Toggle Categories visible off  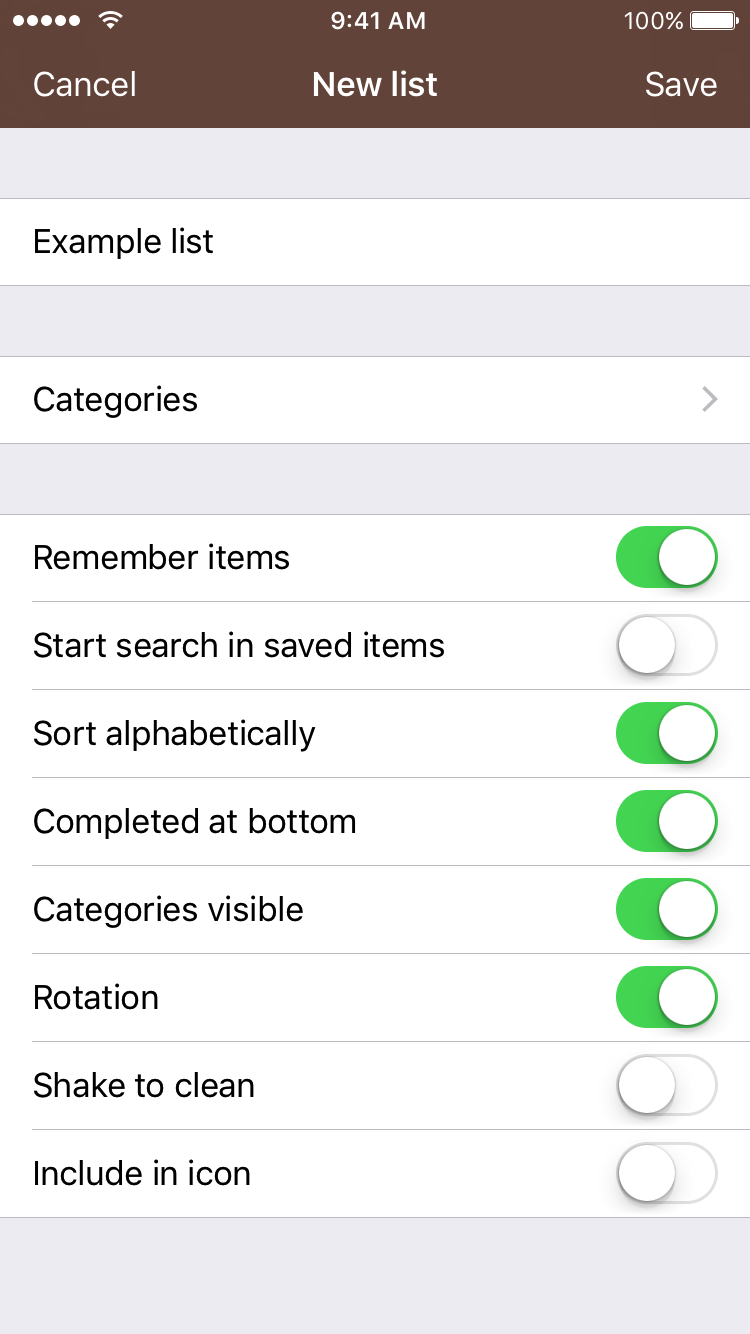[667, 909]
